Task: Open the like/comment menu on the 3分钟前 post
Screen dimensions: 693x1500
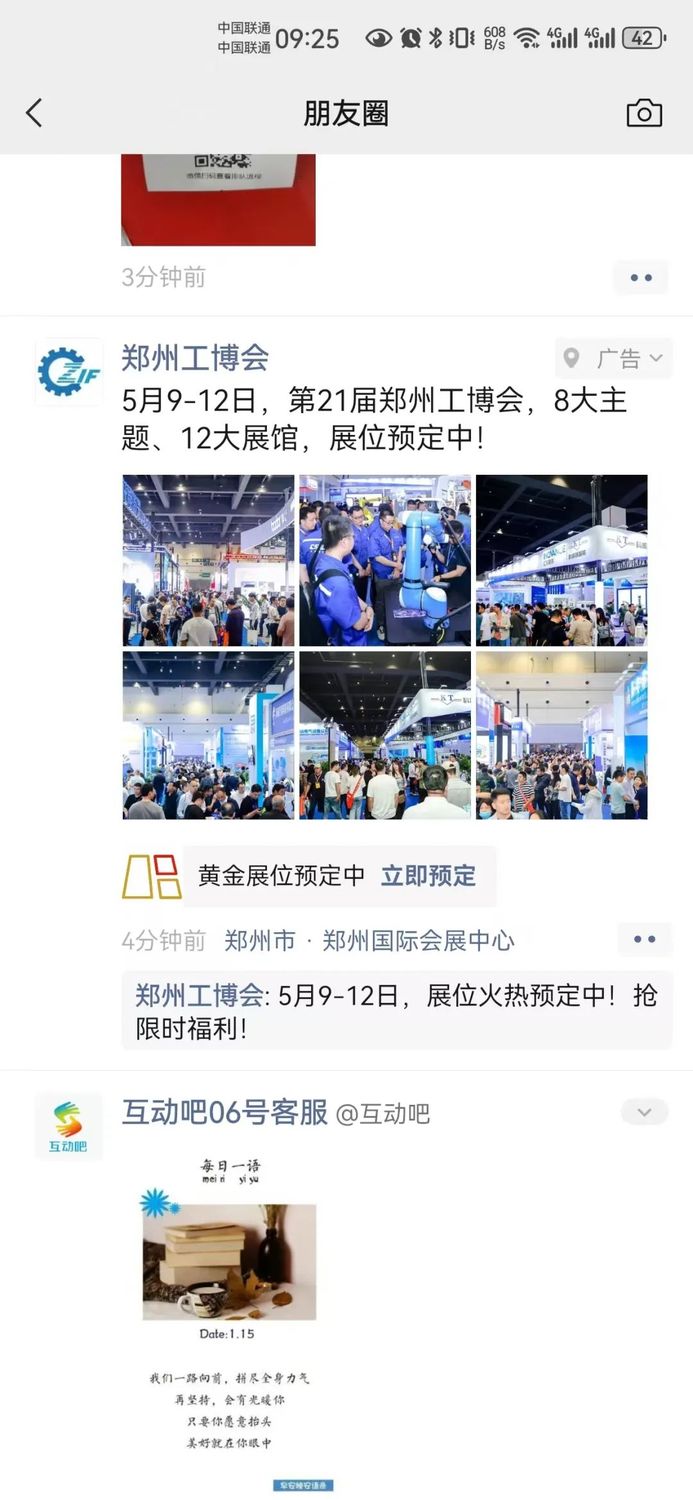Action: pos(641,277)
